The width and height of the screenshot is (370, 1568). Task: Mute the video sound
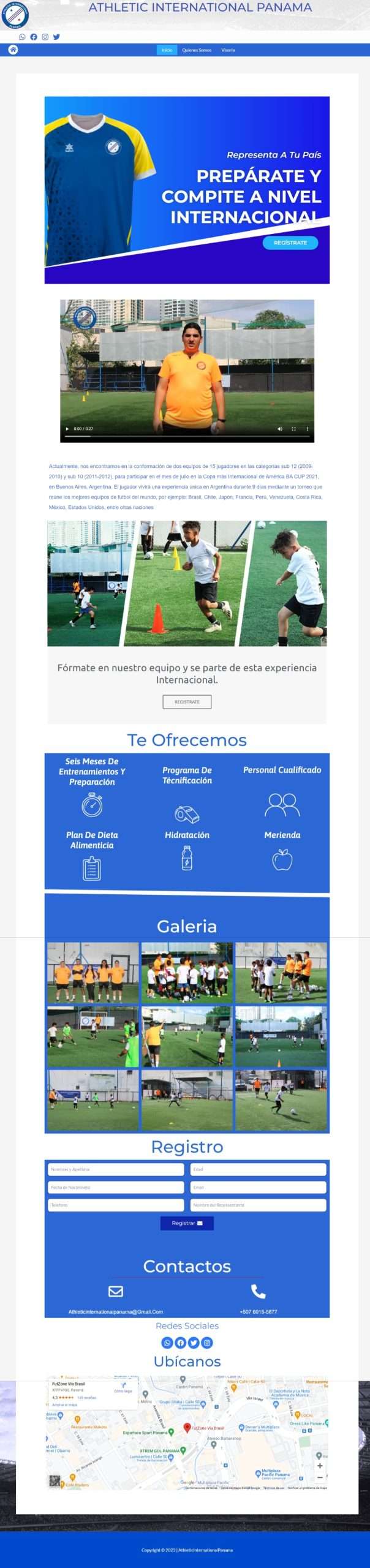pyautogui.click(x=280, y=429)
